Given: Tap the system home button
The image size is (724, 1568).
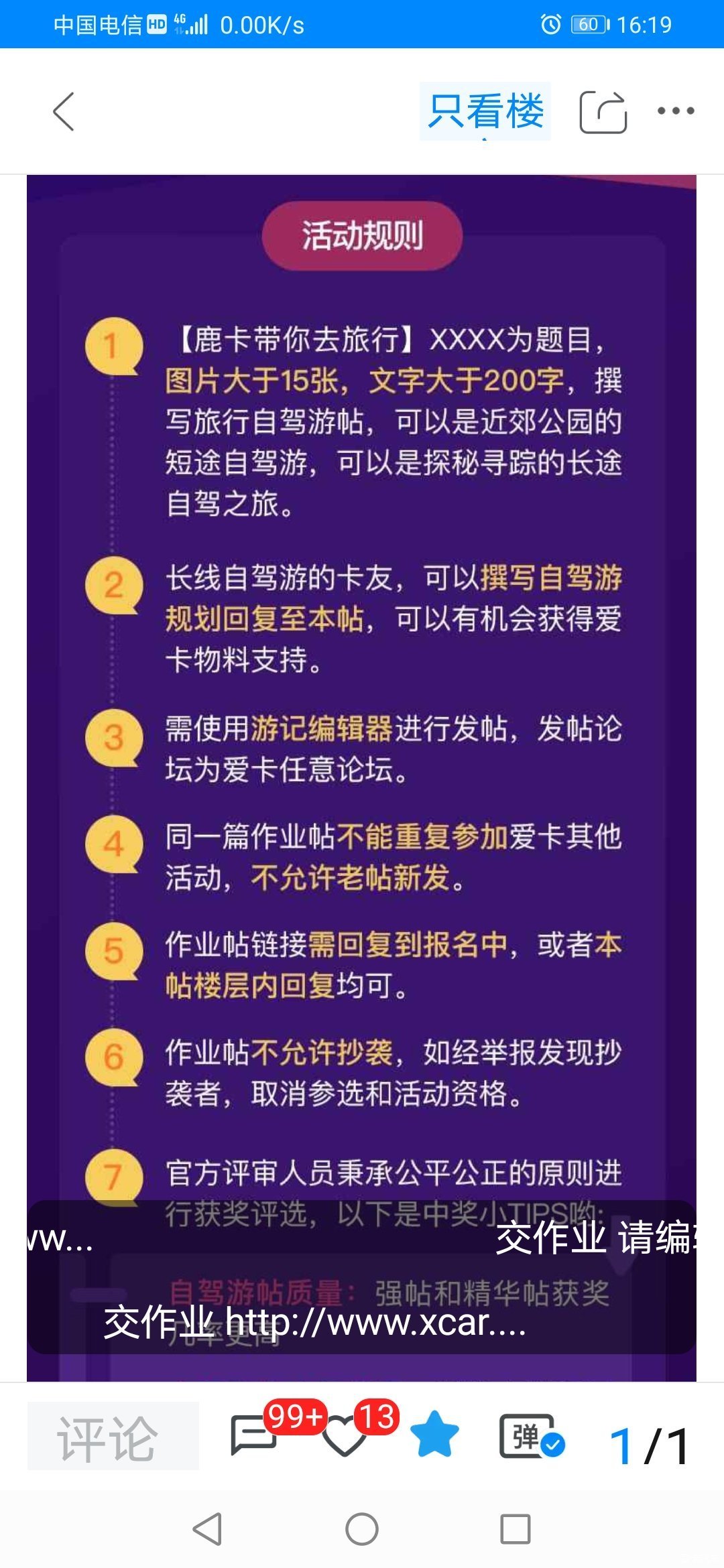Looking at the screenshot, I should 362,1529.
